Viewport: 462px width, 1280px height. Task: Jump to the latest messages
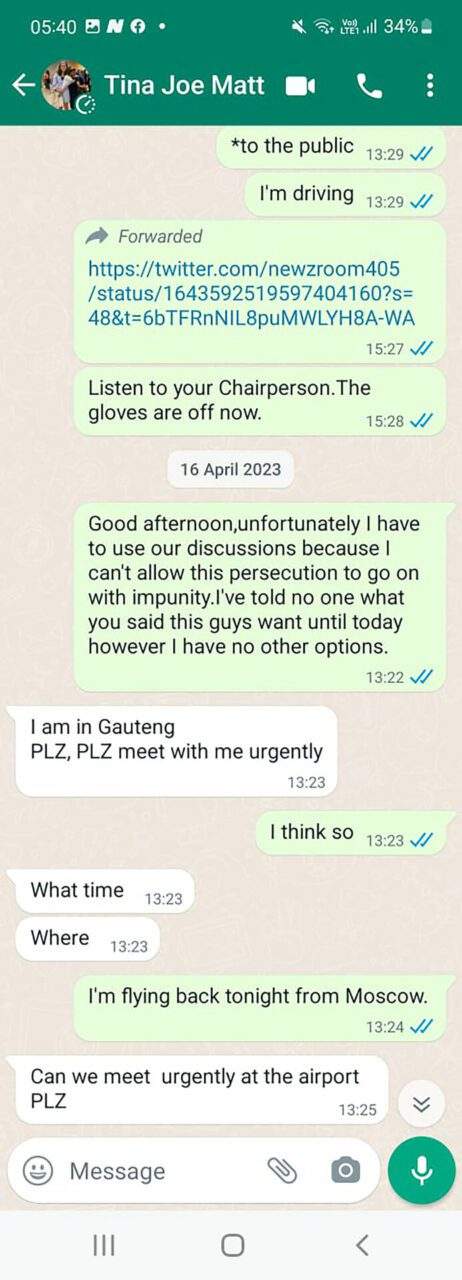click(x=421, y=1104)
